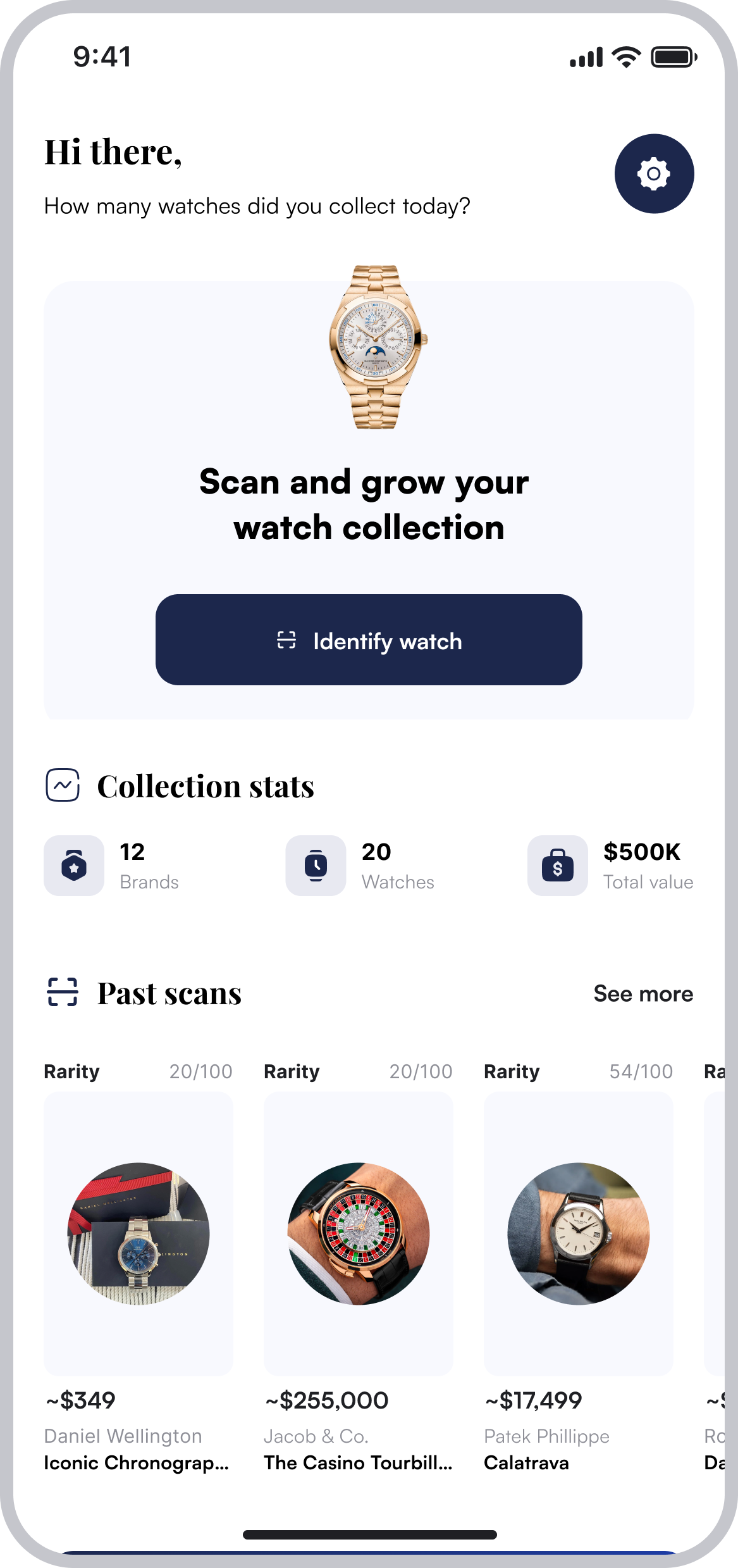
Task: Select the Brands shield icon
Action: (x=73, y=866)
